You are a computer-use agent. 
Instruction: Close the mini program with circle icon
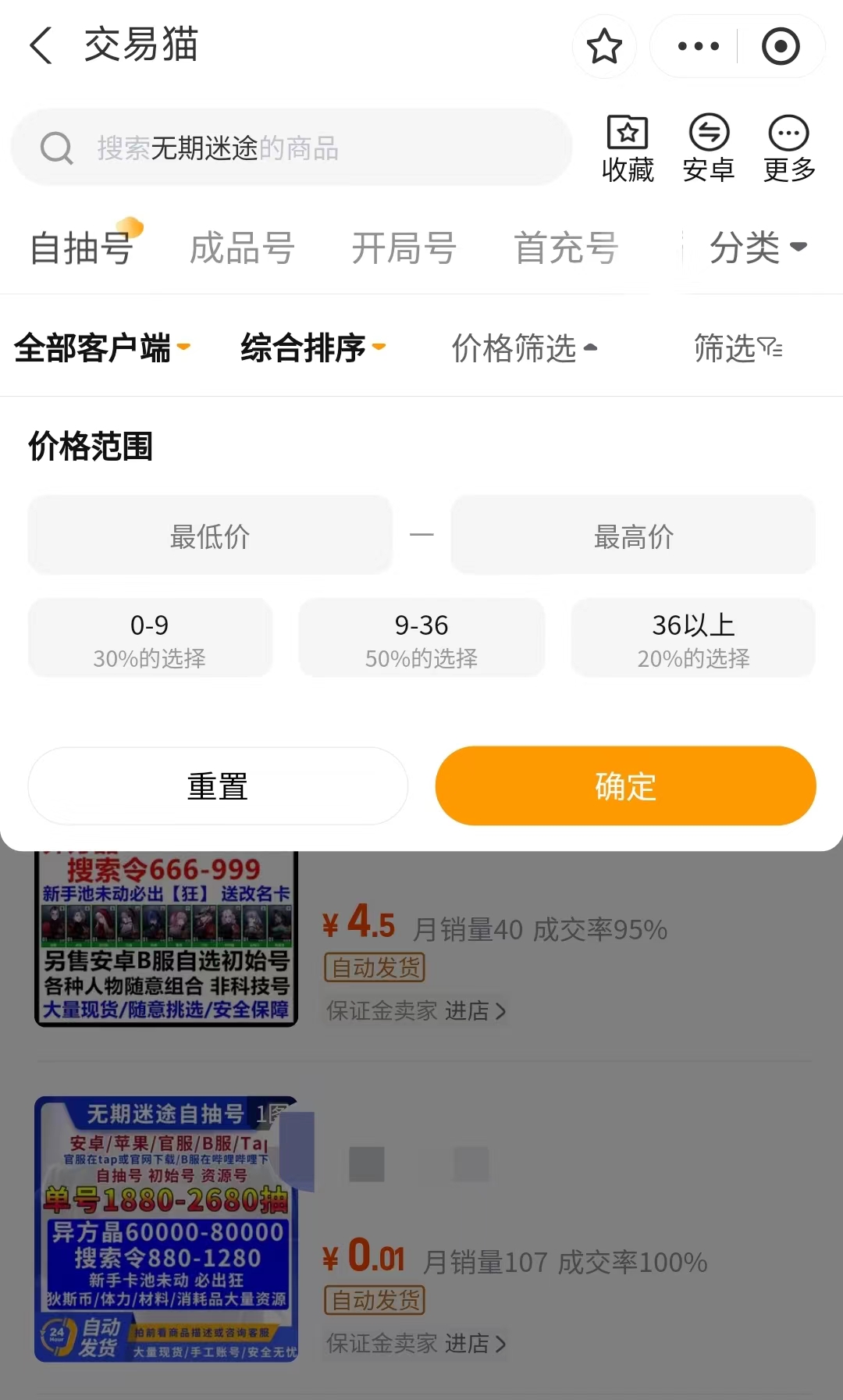(x=780, y=46)
